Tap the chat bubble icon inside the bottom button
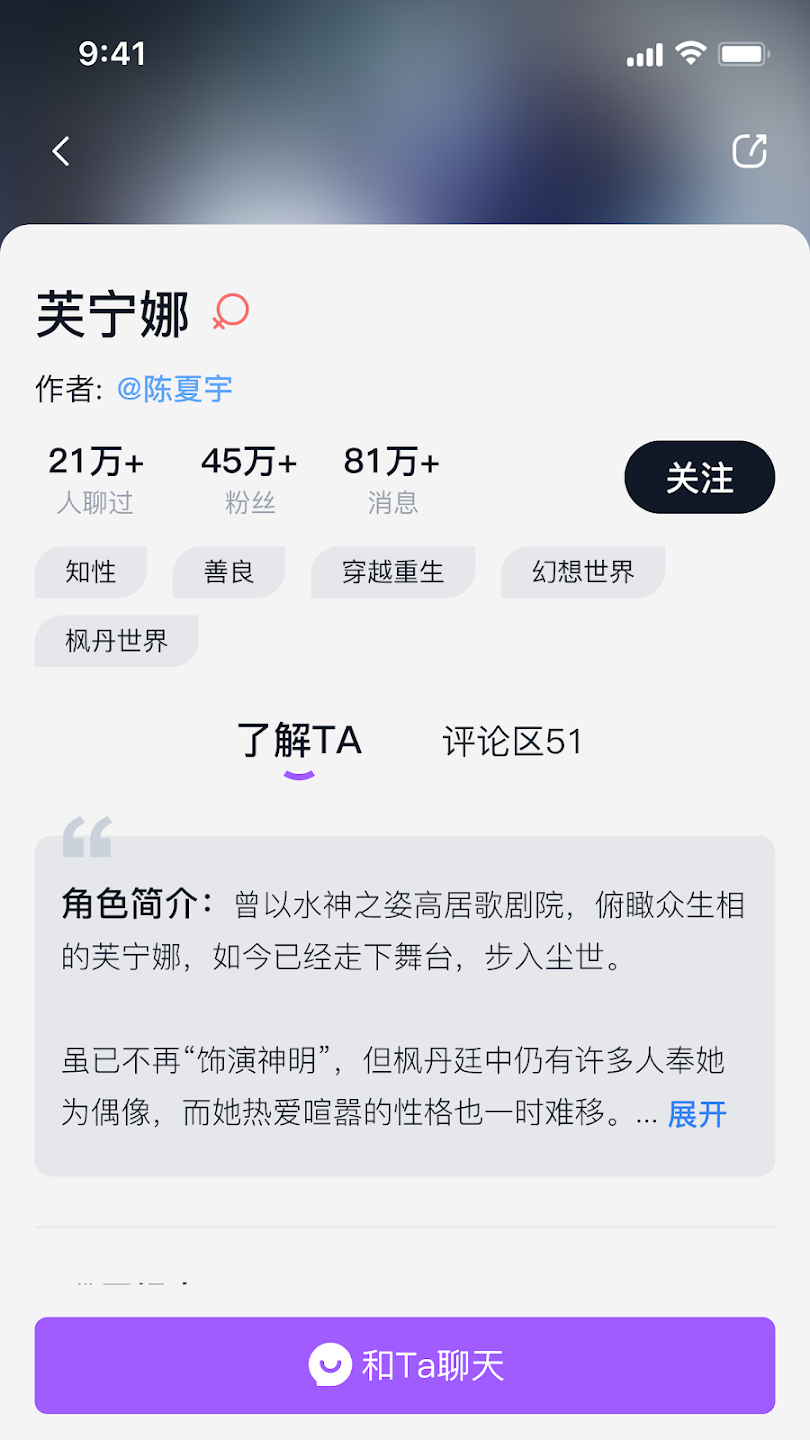This screenshot has width=810, height=1440. click(330, 1365)
